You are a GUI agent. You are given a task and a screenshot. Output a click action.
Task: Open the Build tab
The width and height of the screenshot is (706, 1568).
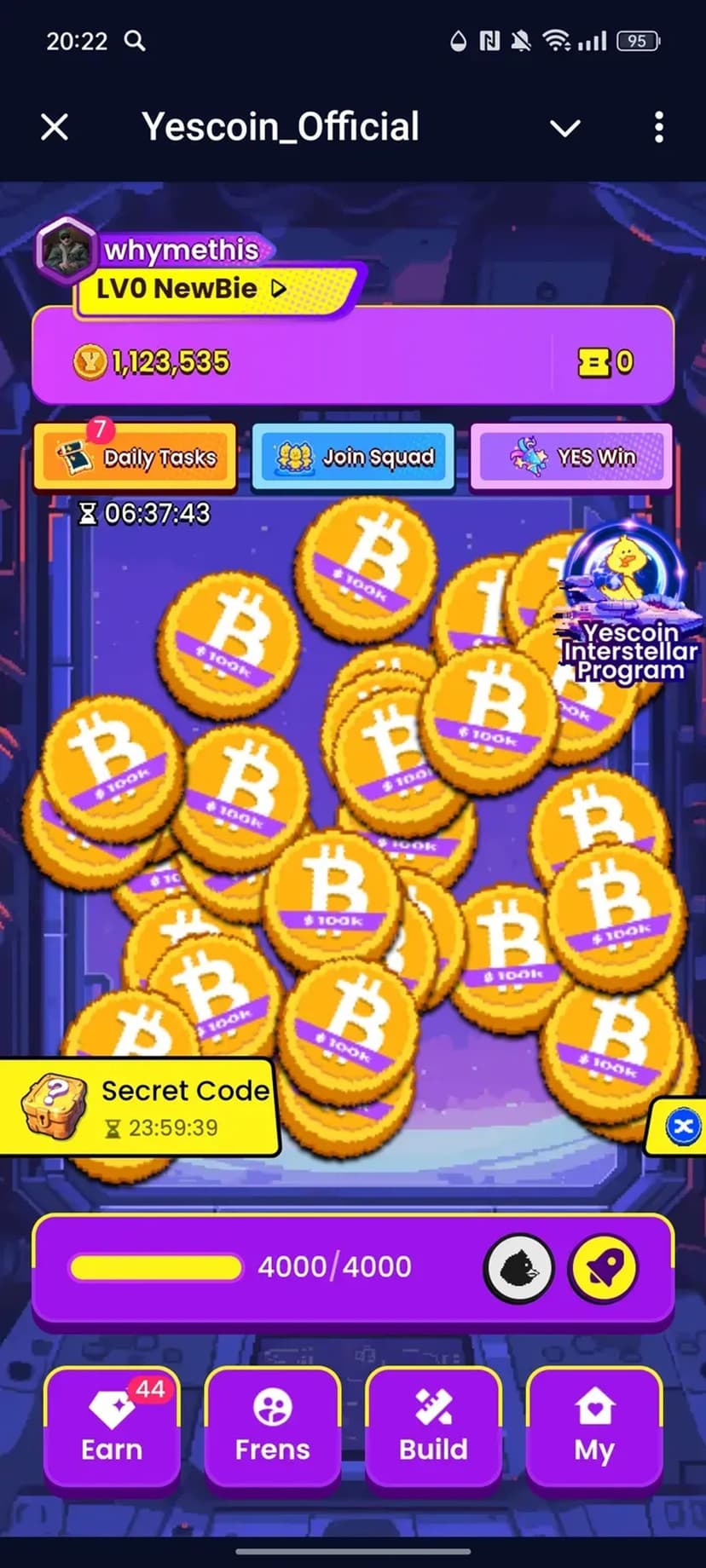point(433,1427)
